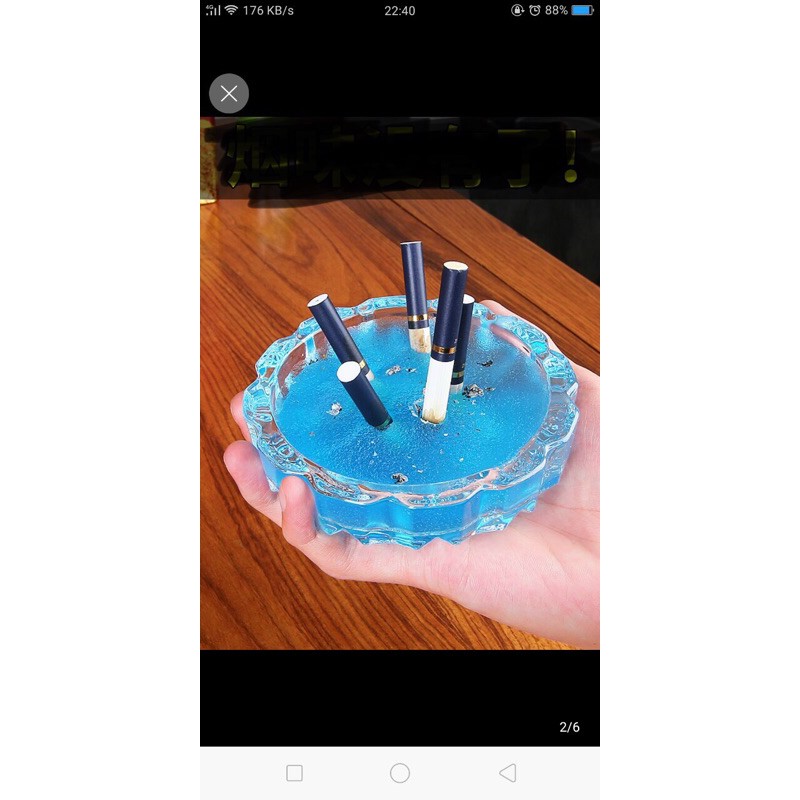Close the full-screen image viewer

click(229, 93)
